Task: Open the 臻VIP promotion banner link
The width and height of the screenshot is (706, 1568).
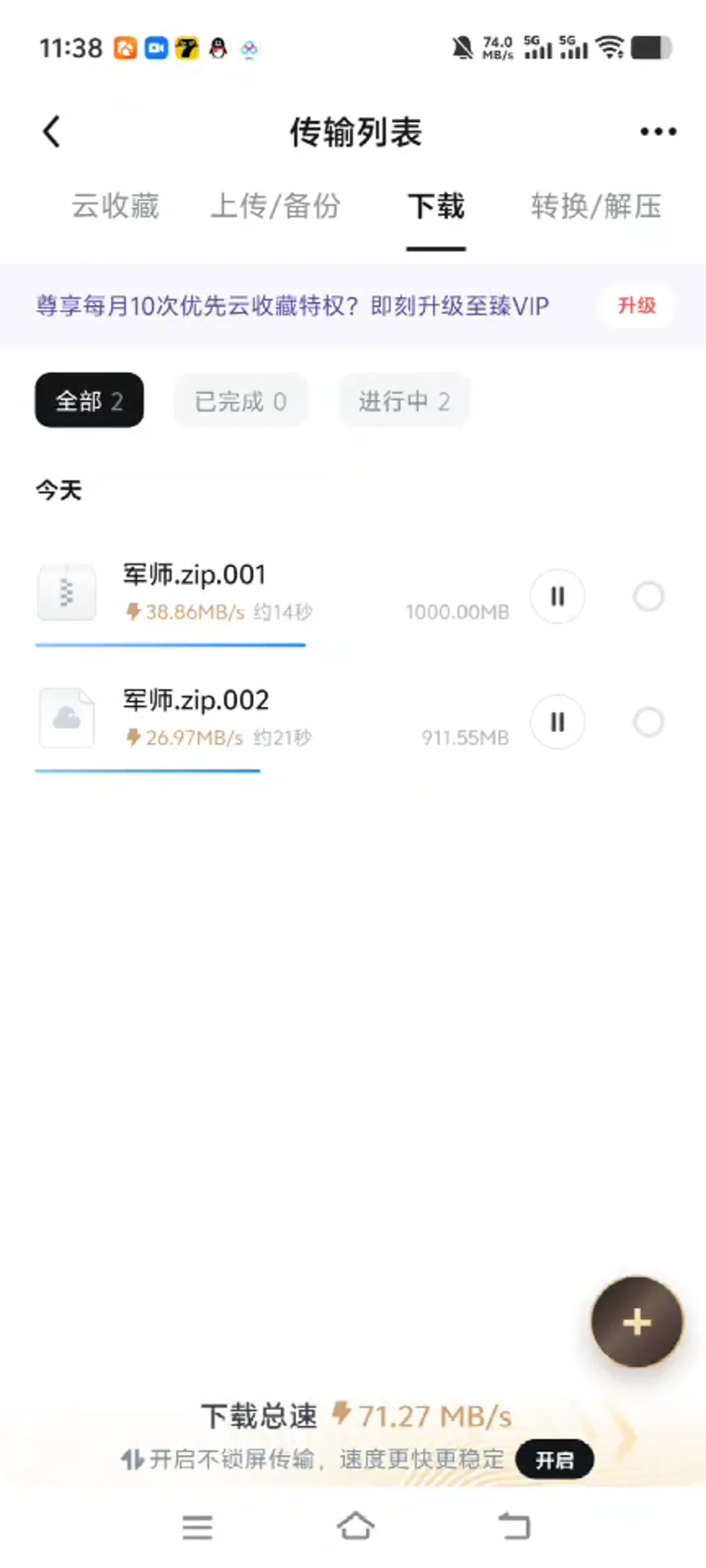Action: pos(291,306)
